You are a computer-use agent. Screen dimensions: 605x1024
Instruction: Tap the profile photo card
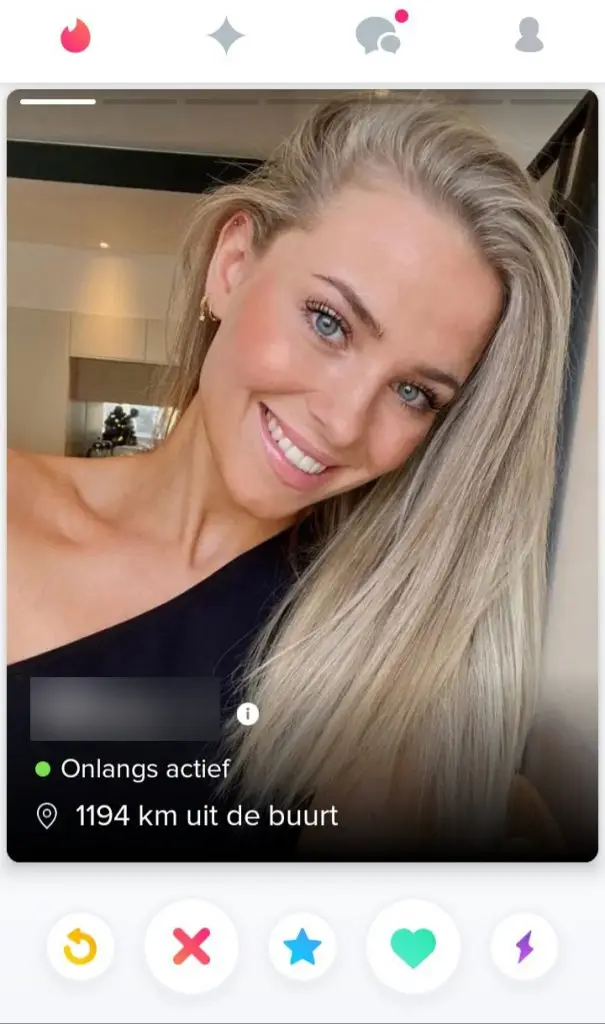tap(302, 475)
